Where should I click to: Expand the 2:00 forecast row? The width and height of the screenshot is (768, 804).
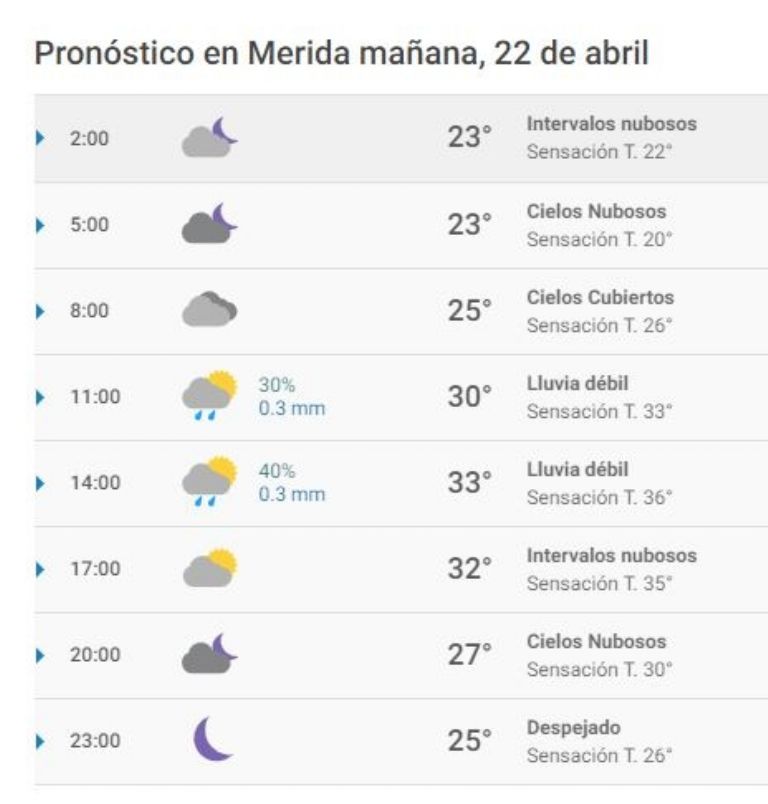pos(41,139)
